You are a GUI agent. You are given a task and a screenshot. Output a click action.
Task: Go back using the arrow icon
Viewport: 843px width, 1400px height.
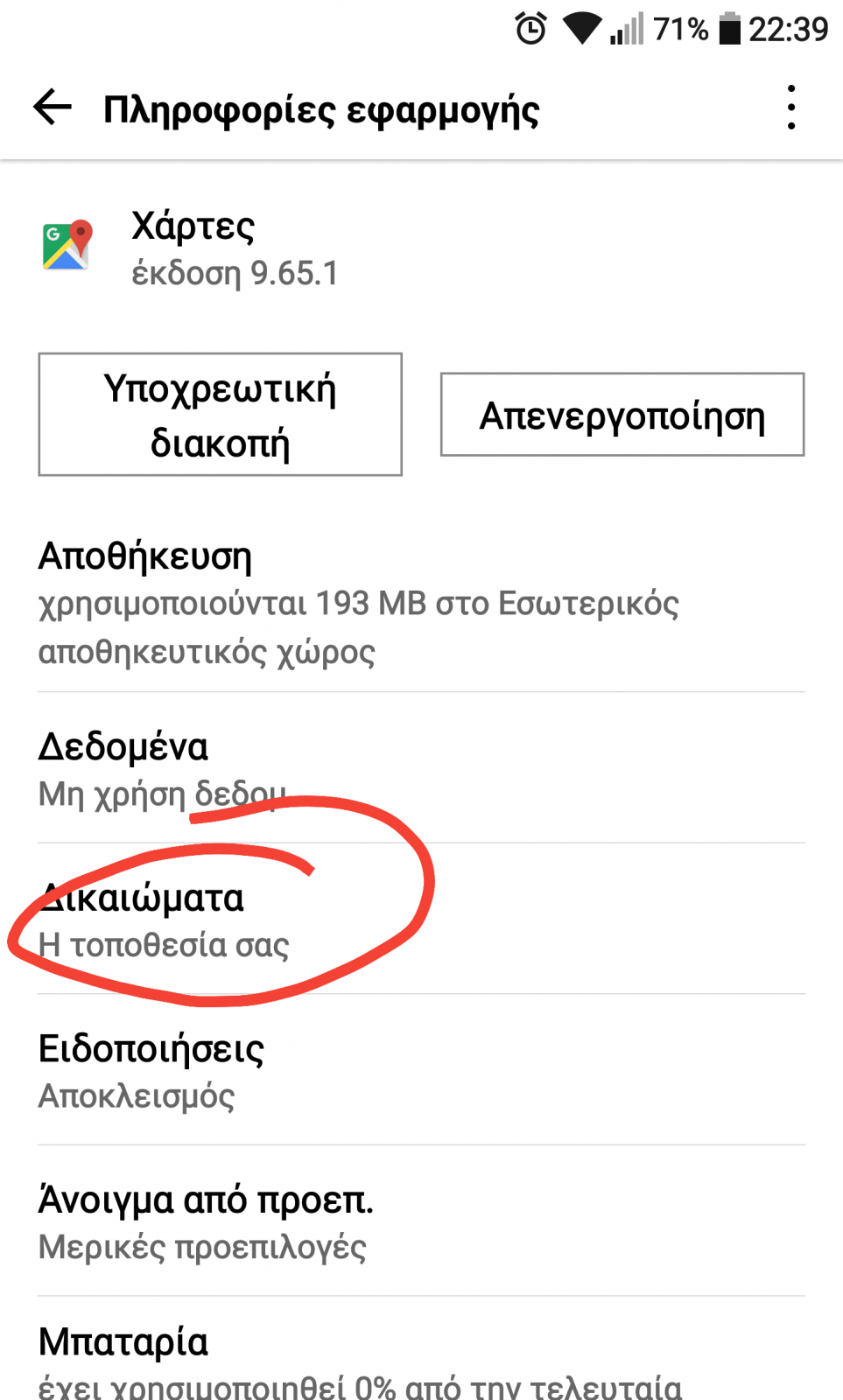[53, 108]
